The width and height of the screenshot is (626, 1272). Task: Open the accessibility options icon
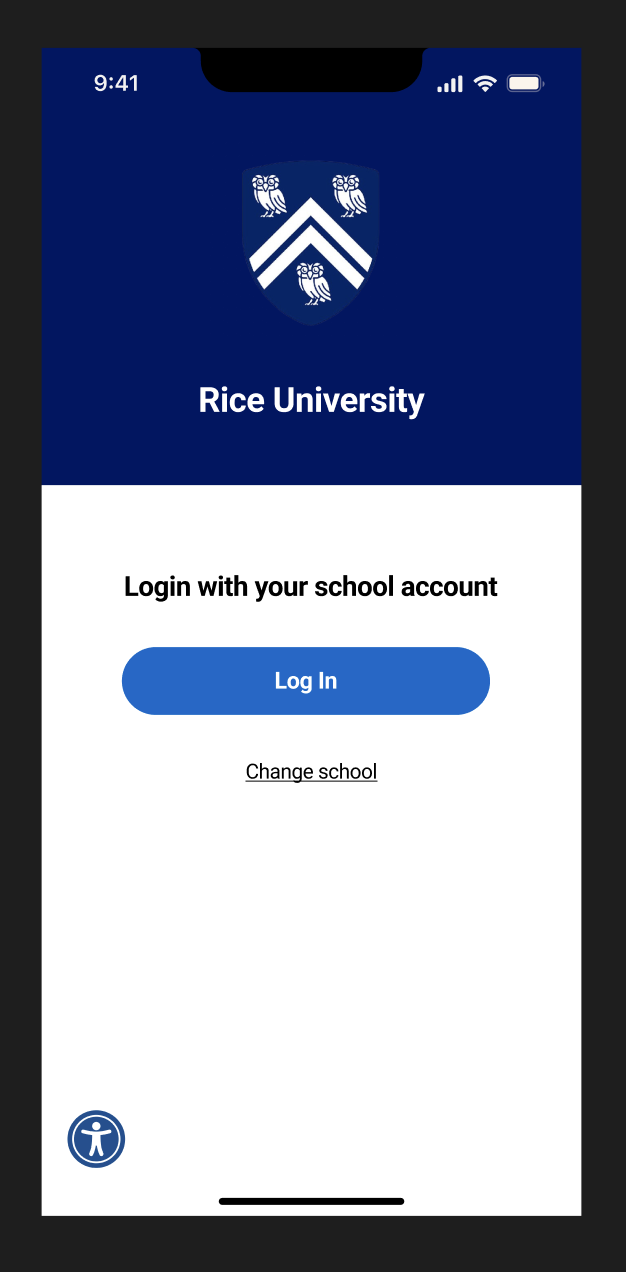coord(96,1138)
